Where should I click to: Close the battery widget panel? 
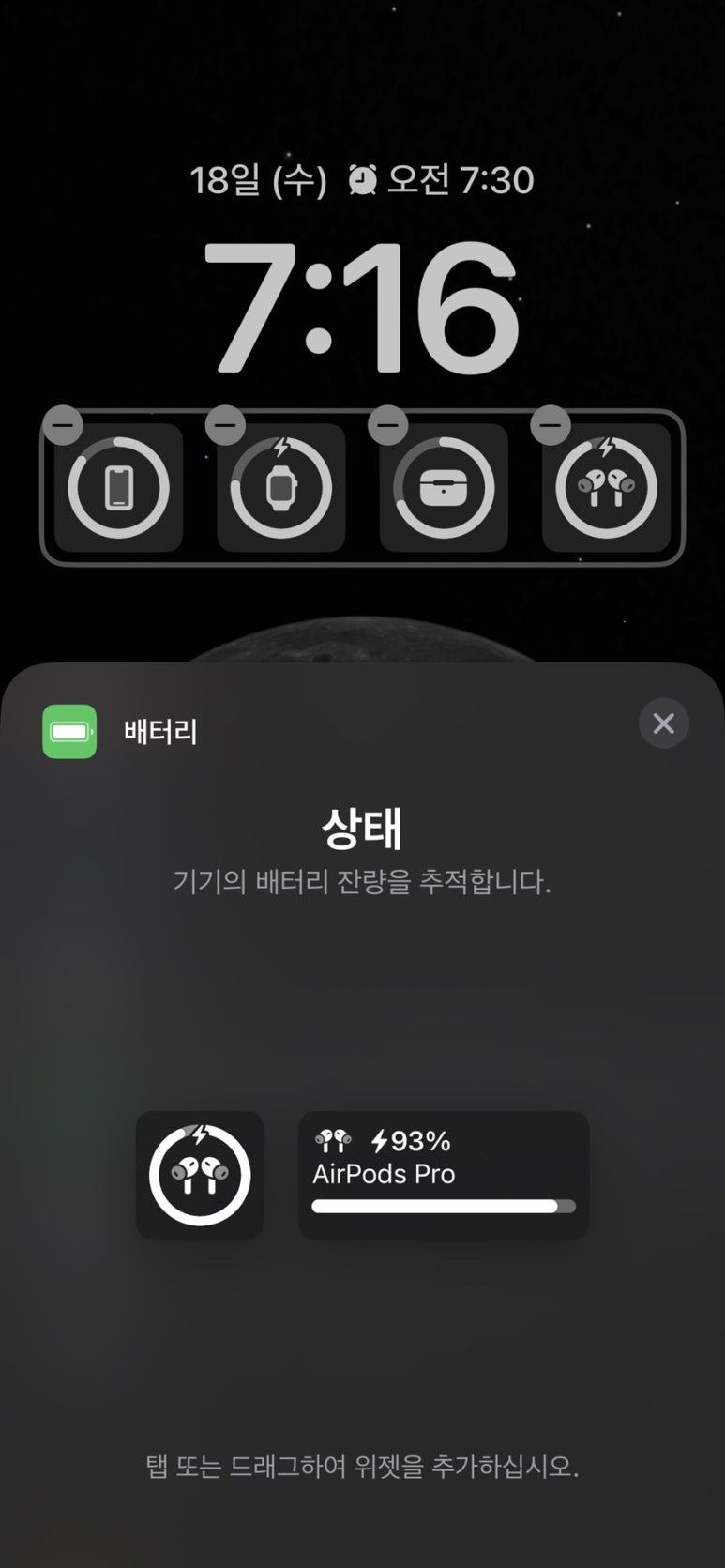coord(664,723)
